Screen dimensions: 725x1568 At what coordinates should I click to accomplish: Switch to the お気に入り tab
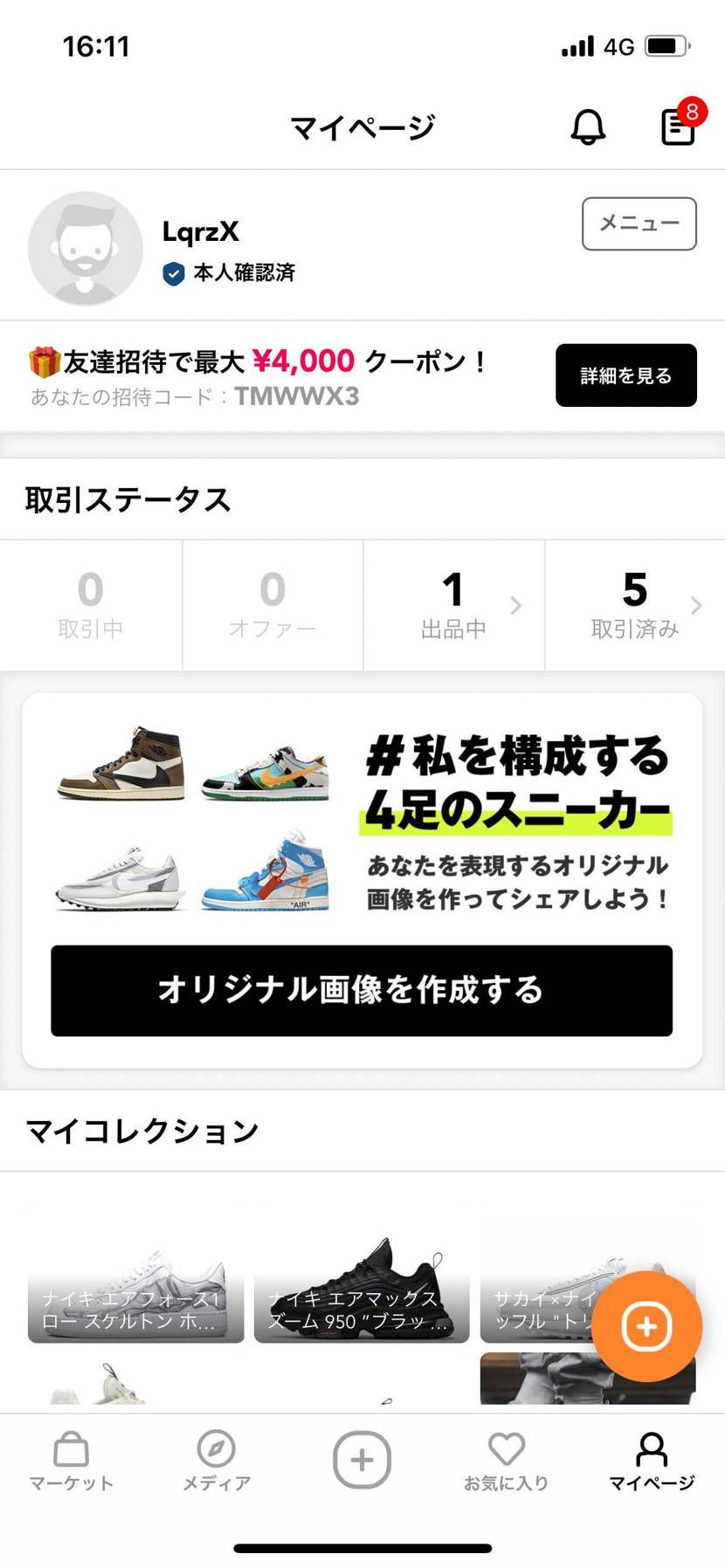click(x=507, y=1461)
